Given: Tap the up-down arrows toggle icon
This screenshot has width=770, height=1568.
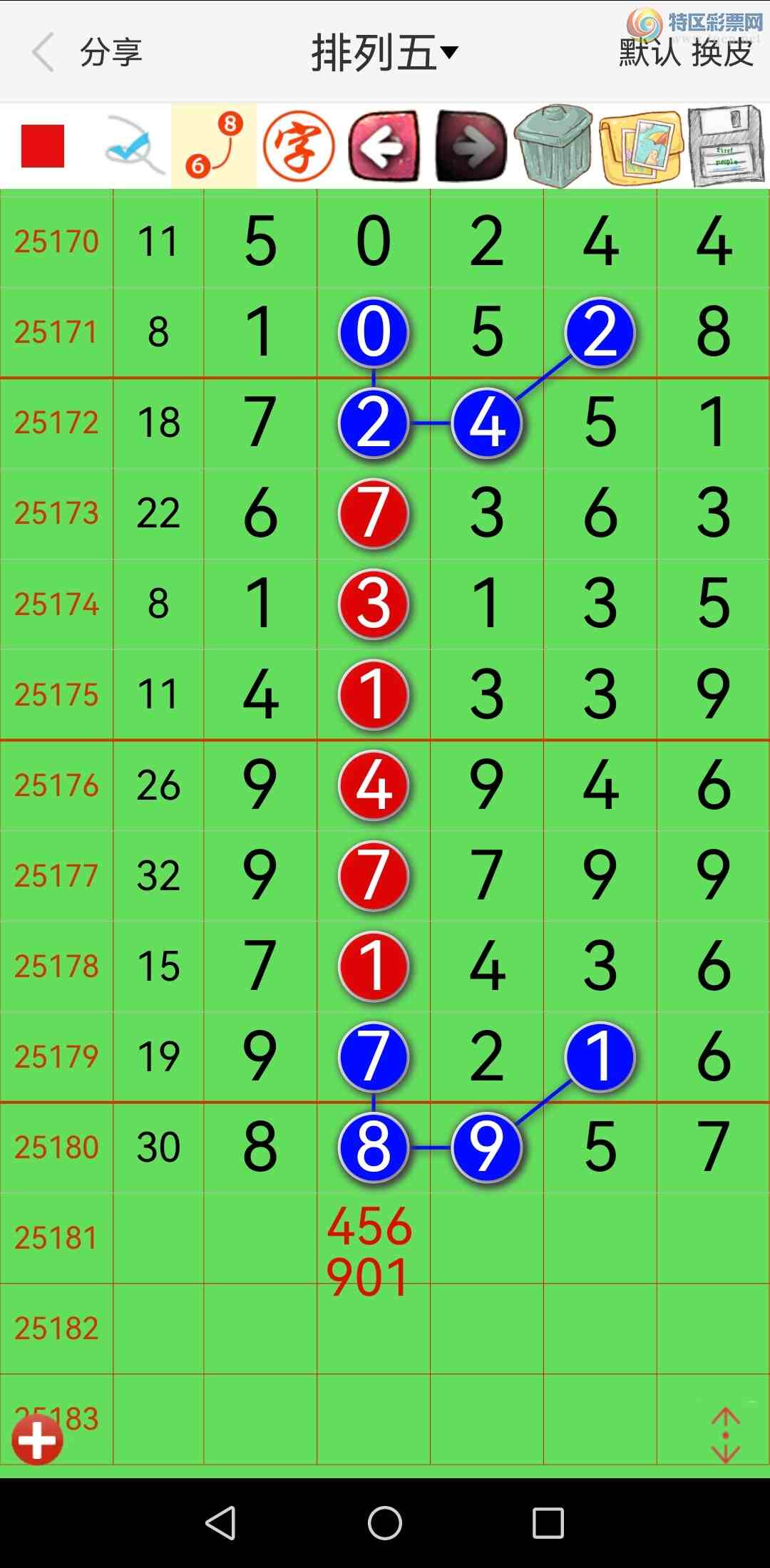Looking at the screenshot, I should (725, 1435).
